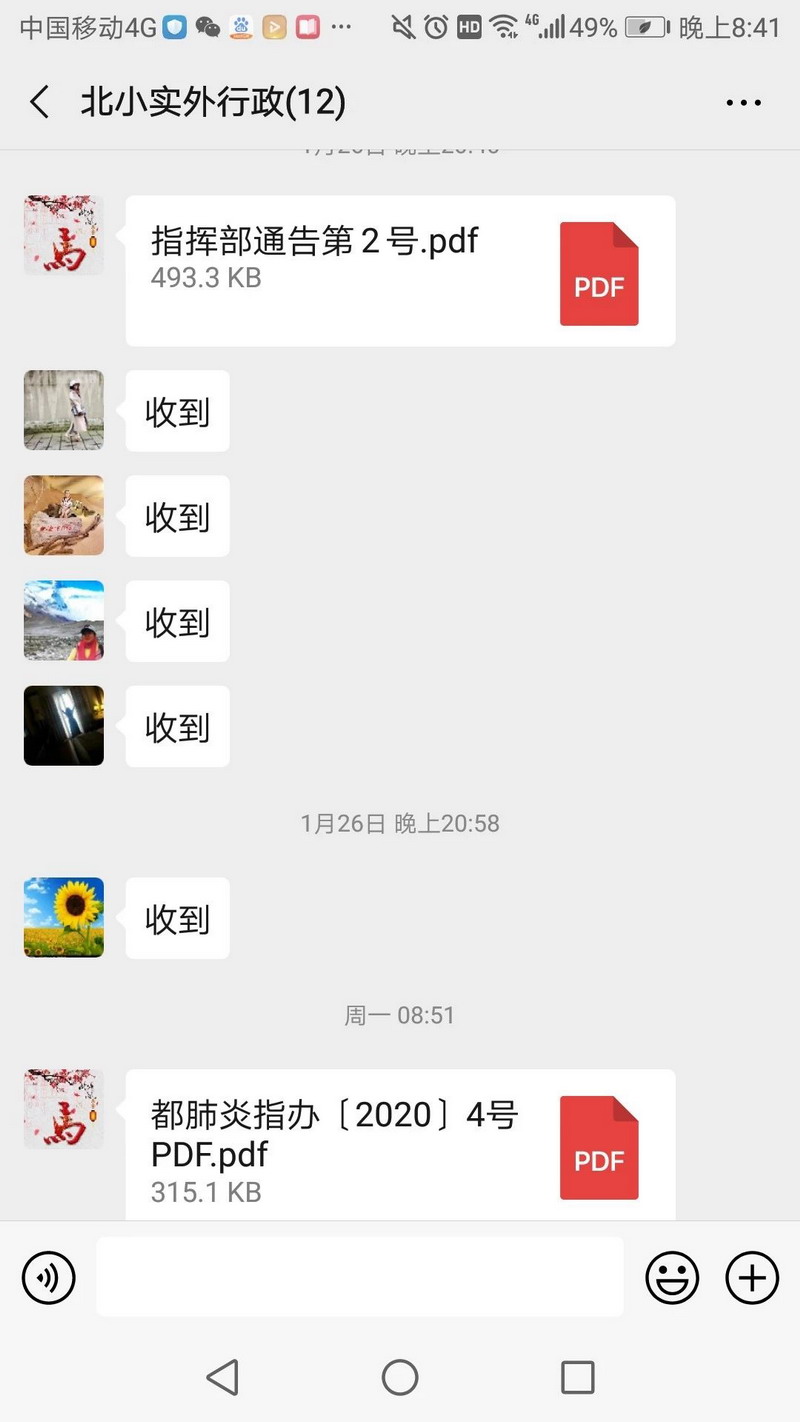
Task: Open the plus attachments menu
Action: (x=752, y=1277)
